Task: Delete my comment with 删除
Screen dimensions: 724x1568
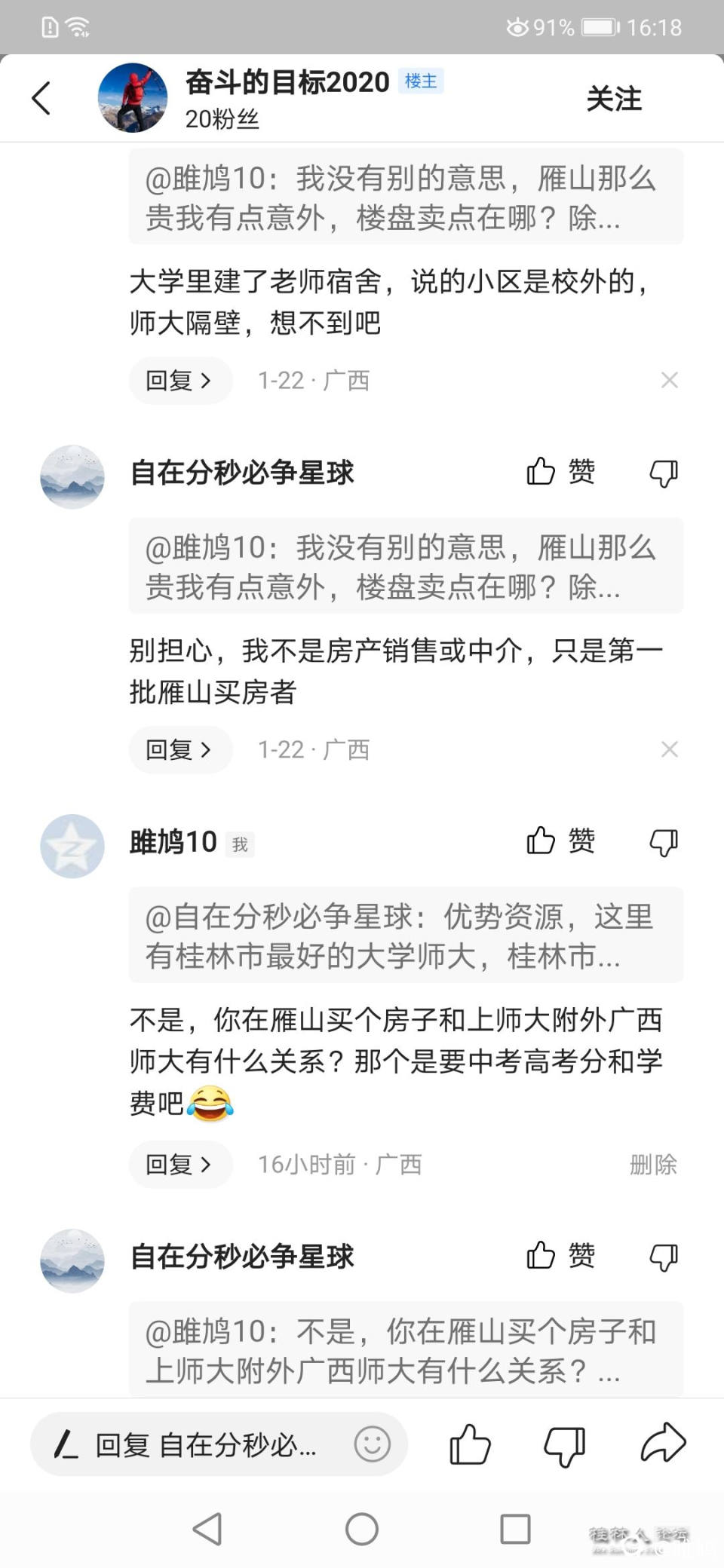Action: click(x=653, y=1165)
